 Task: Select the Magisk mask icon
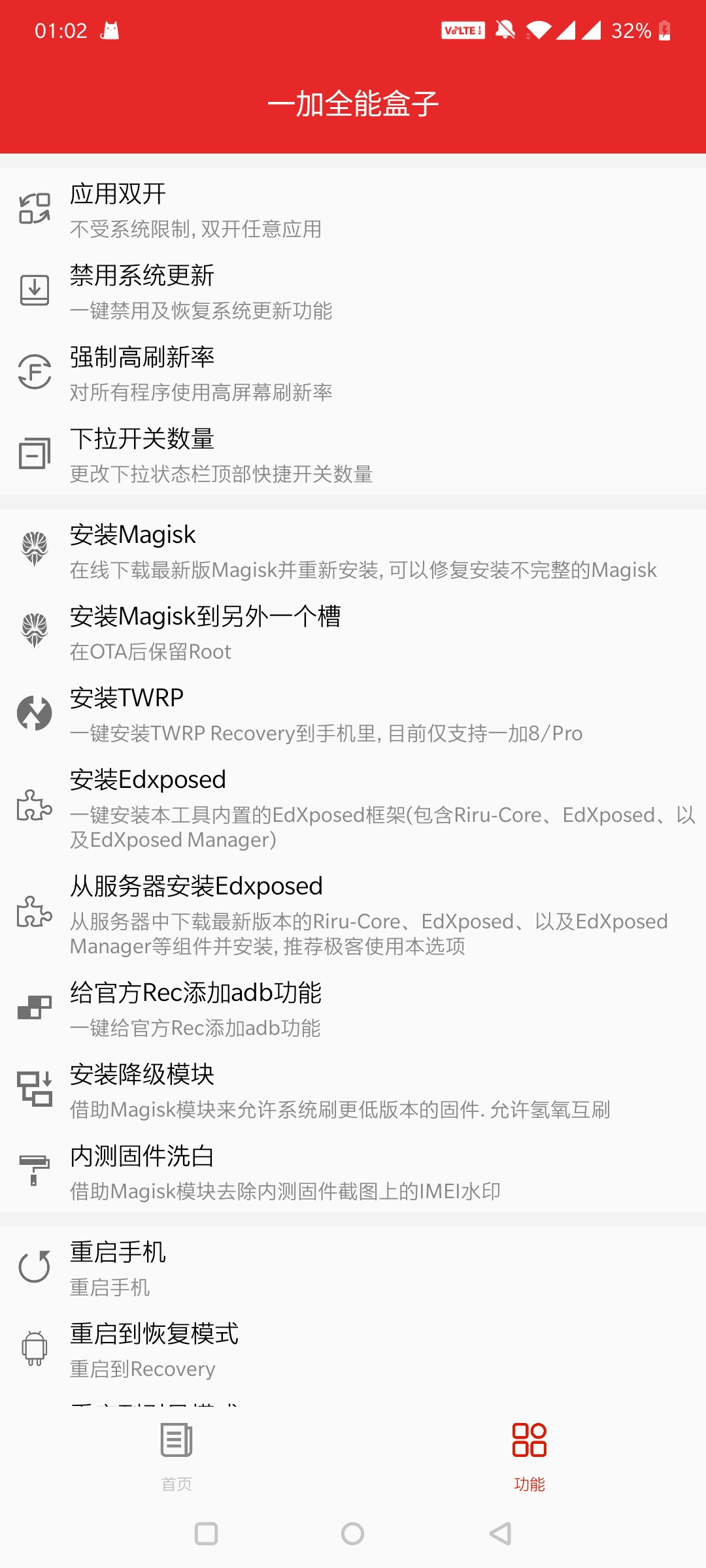(x=35, y=549)
